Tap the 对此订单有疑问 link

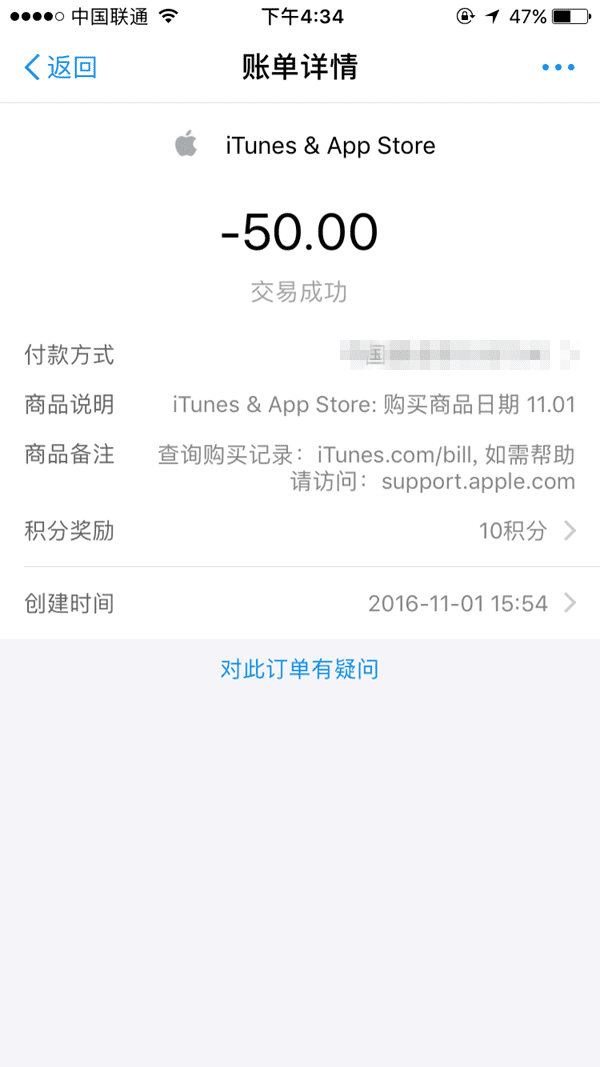pos(300,669)
